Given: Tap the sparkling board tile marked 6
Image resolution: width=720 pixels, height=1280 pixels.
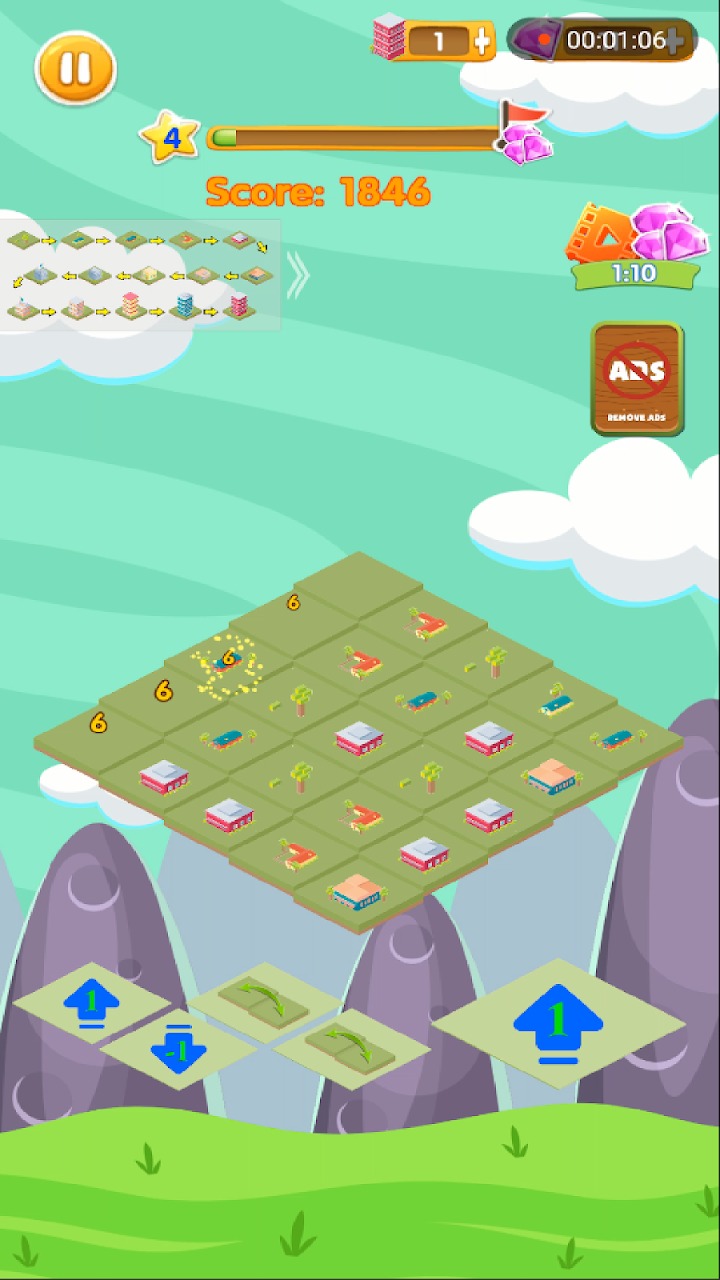Looking at the screenshot, I should 229,661.
